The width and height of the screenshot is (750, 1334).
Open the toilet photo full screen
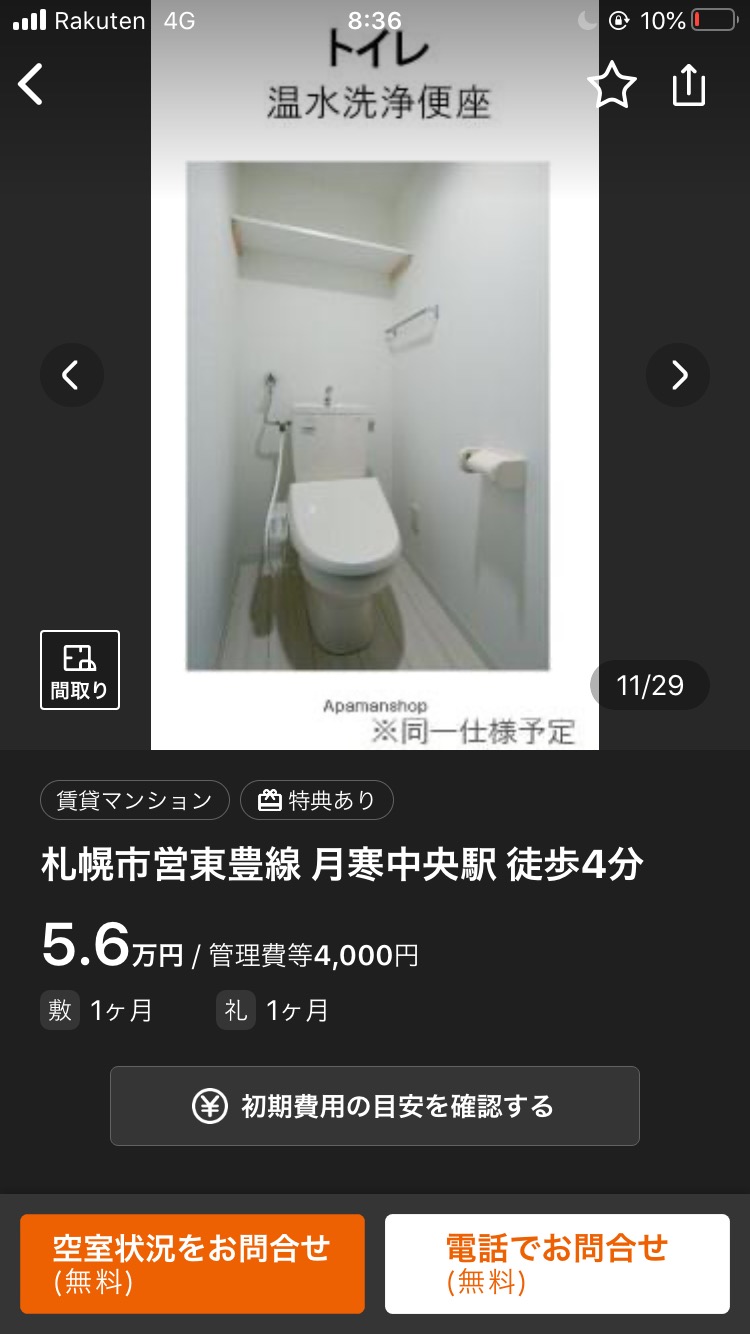point(375,375)
